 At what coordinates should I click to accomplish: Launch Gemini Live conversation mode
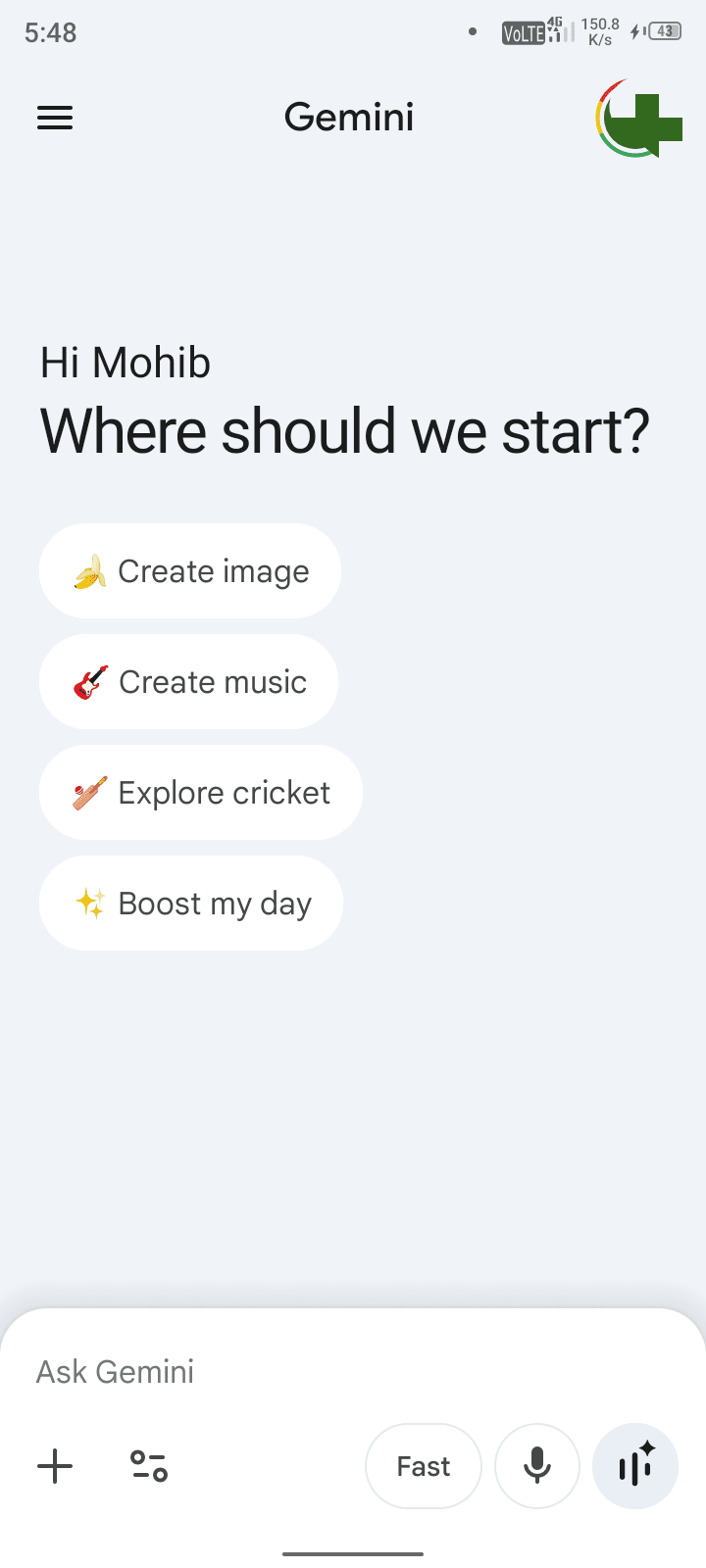tap(635, 1467)
